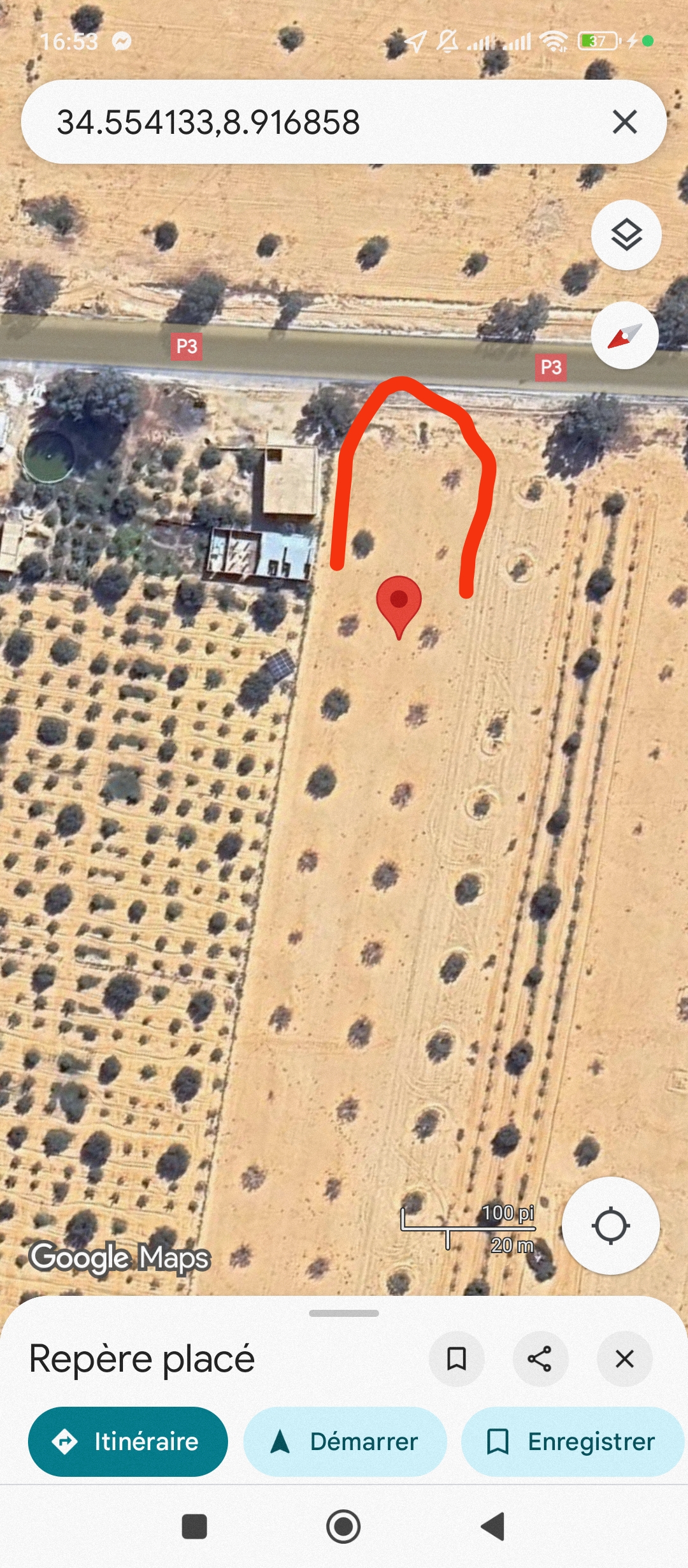The width and height of the screenshot is (688, 1568).
Task: Center map on my location
Action: [x=610, y=1225]
